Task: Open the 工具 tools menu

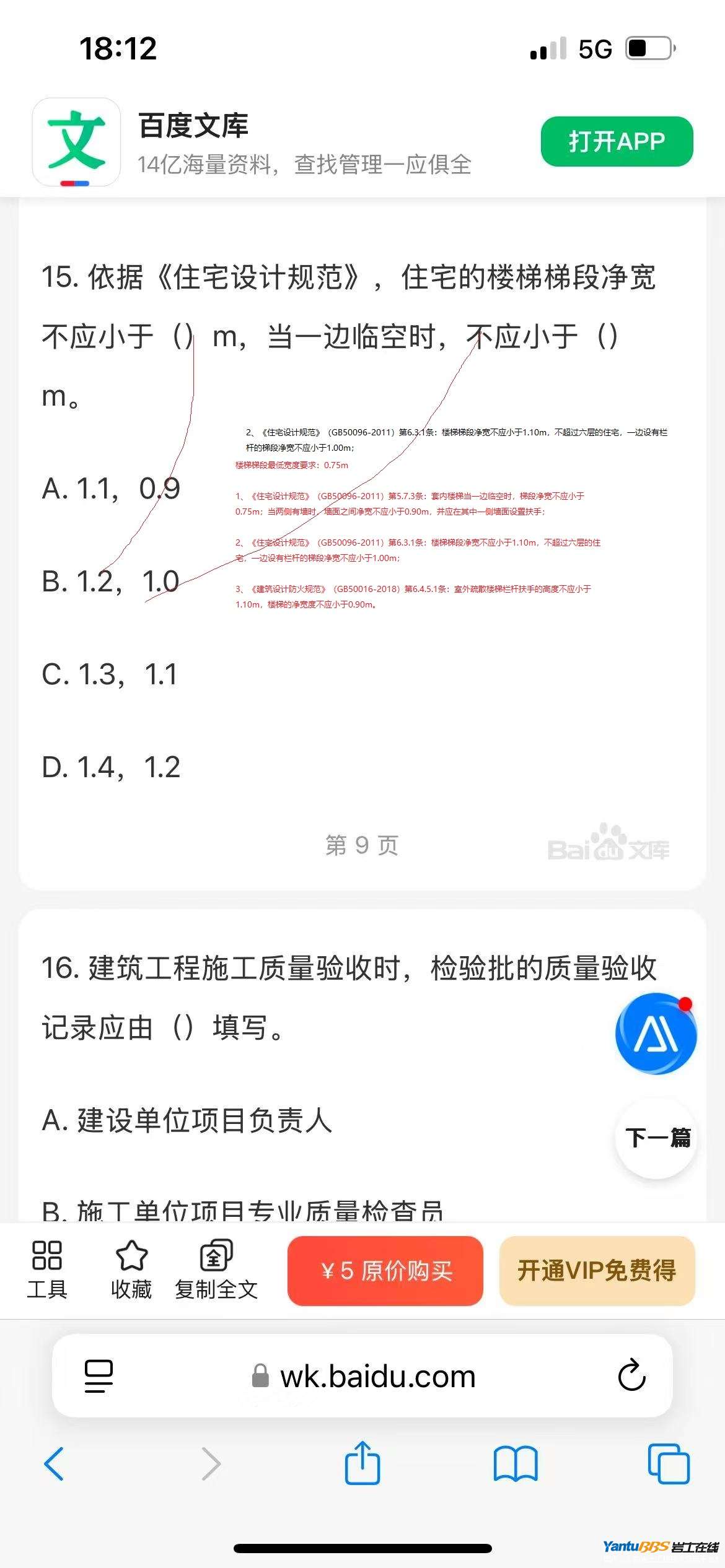Action: 46,1270
